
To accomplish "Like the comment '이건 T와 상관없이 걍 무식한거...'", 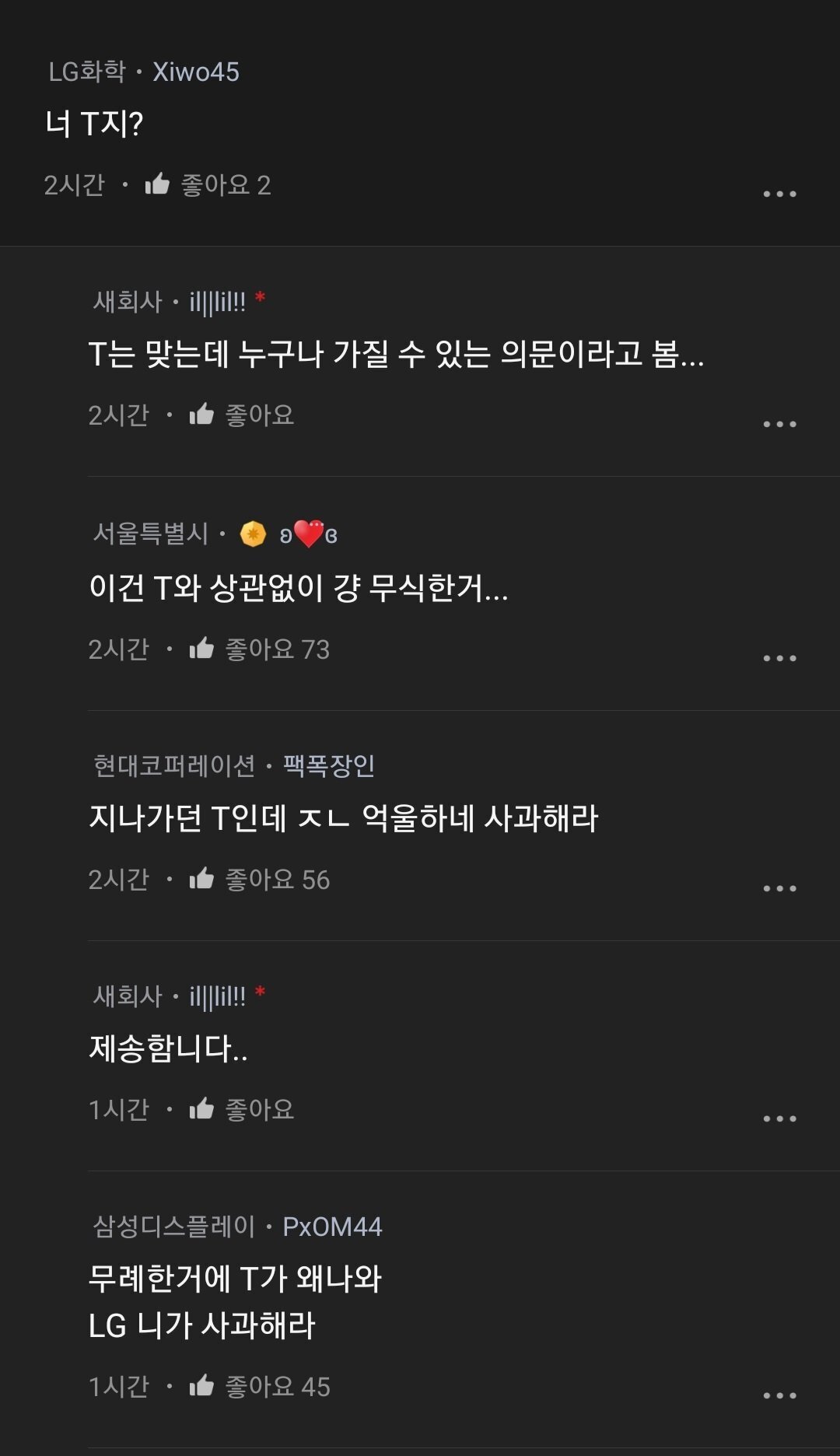I will (x=202, y=649).
